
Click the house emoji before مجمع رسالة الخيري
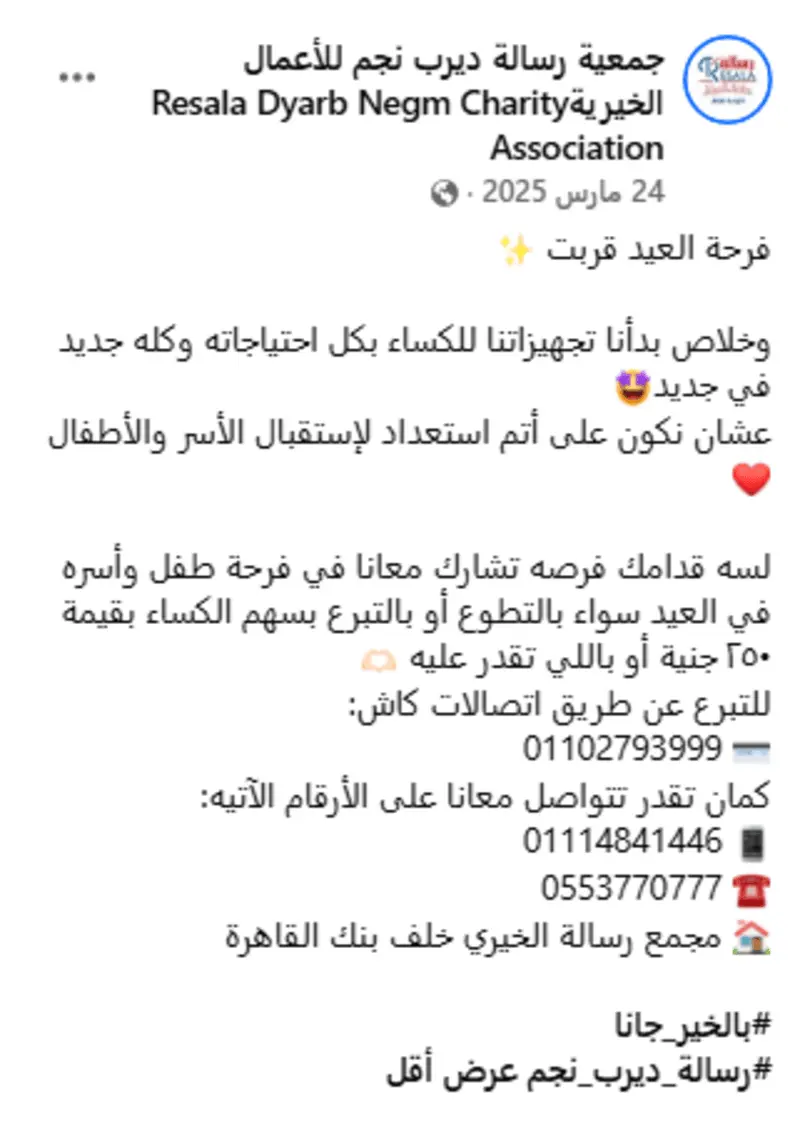(750, 936)
